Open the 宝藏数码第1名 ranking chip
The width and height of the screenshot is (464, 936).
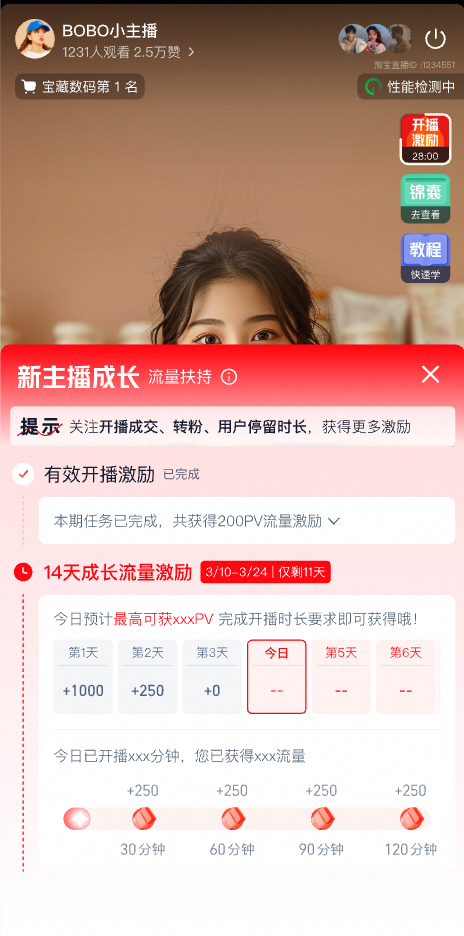point(79,87)
